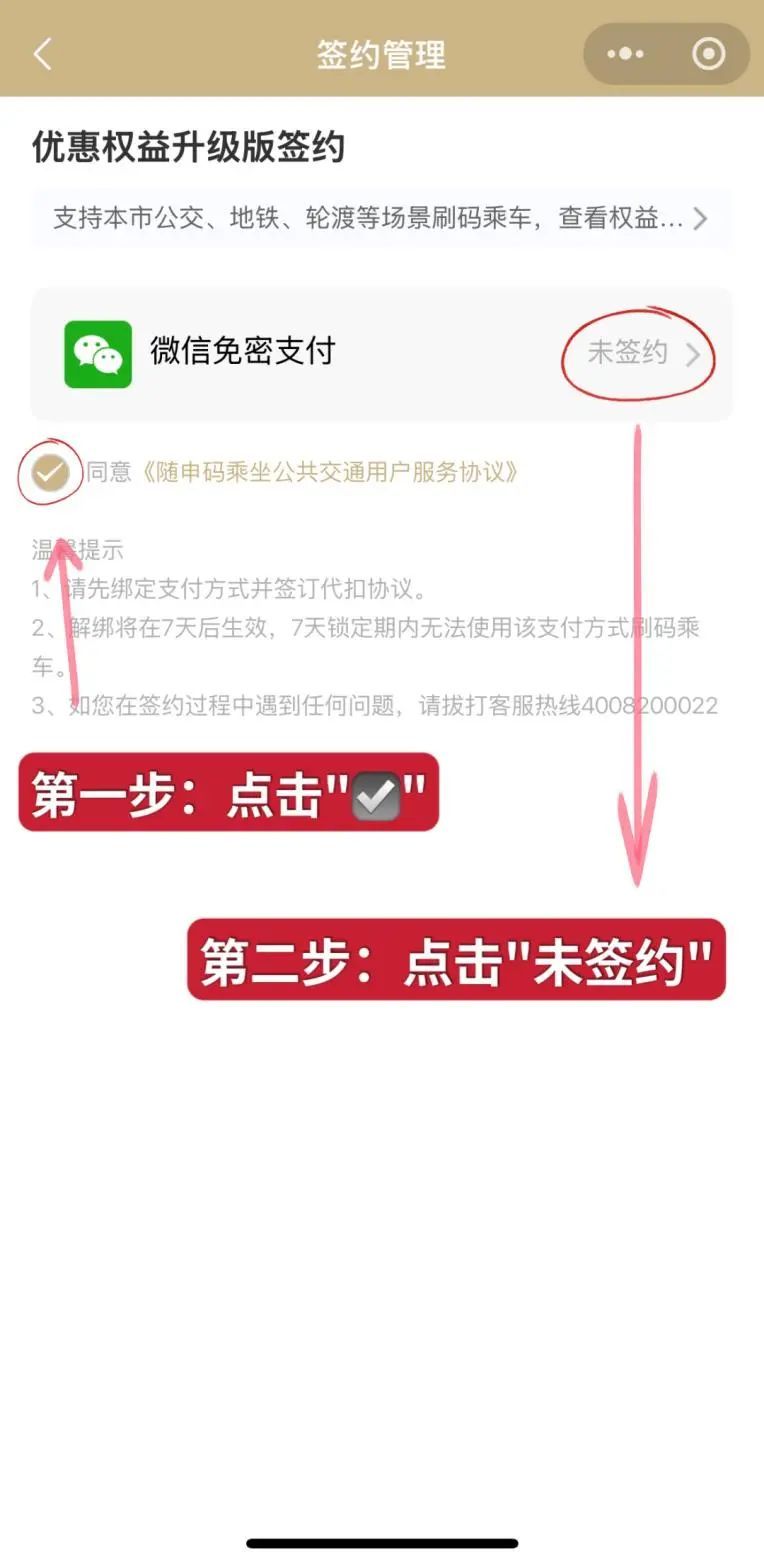This screenshot has height=1564, width=764.
Task: Toggle the 同意 agreement checkbox
Action: pos(50,472)
